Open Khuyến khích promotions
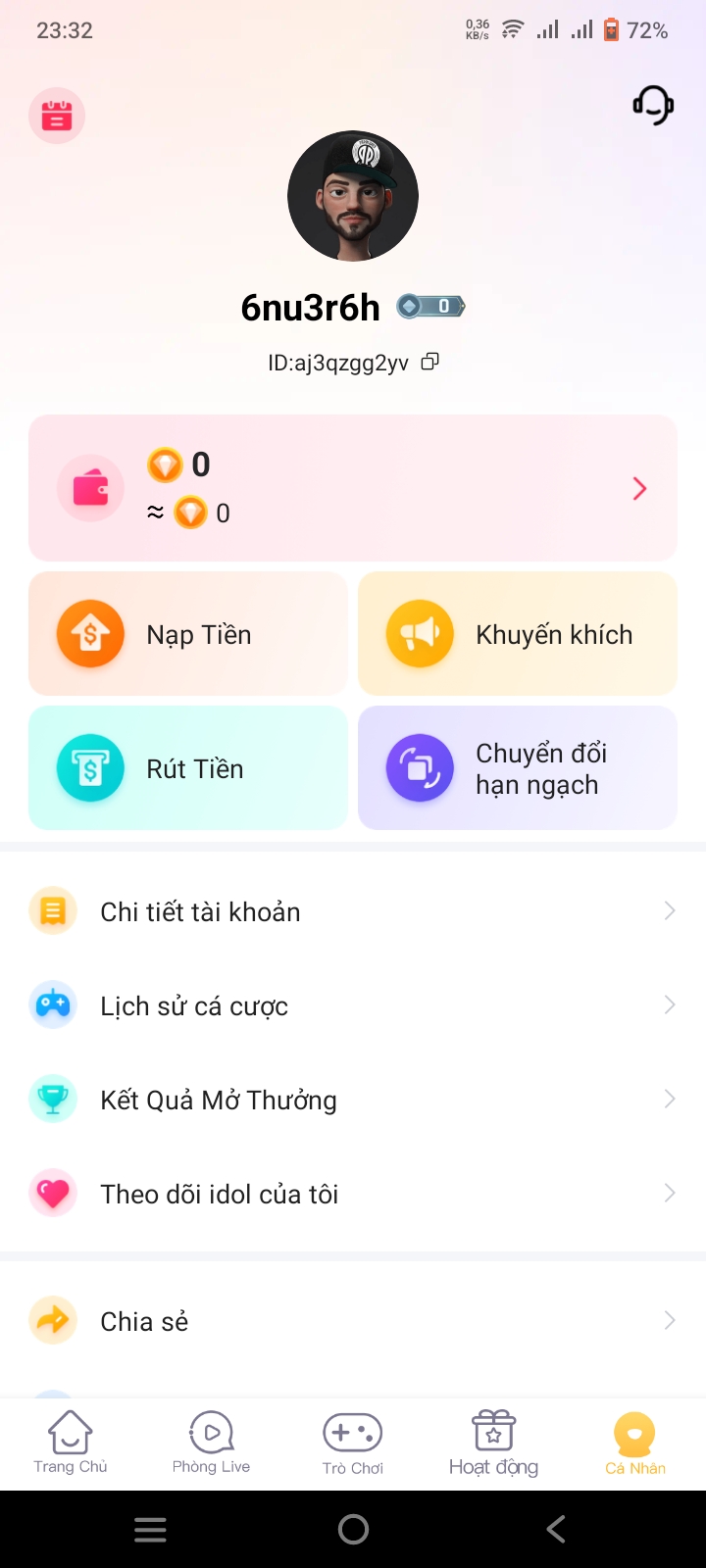 (x=518, y=634)
